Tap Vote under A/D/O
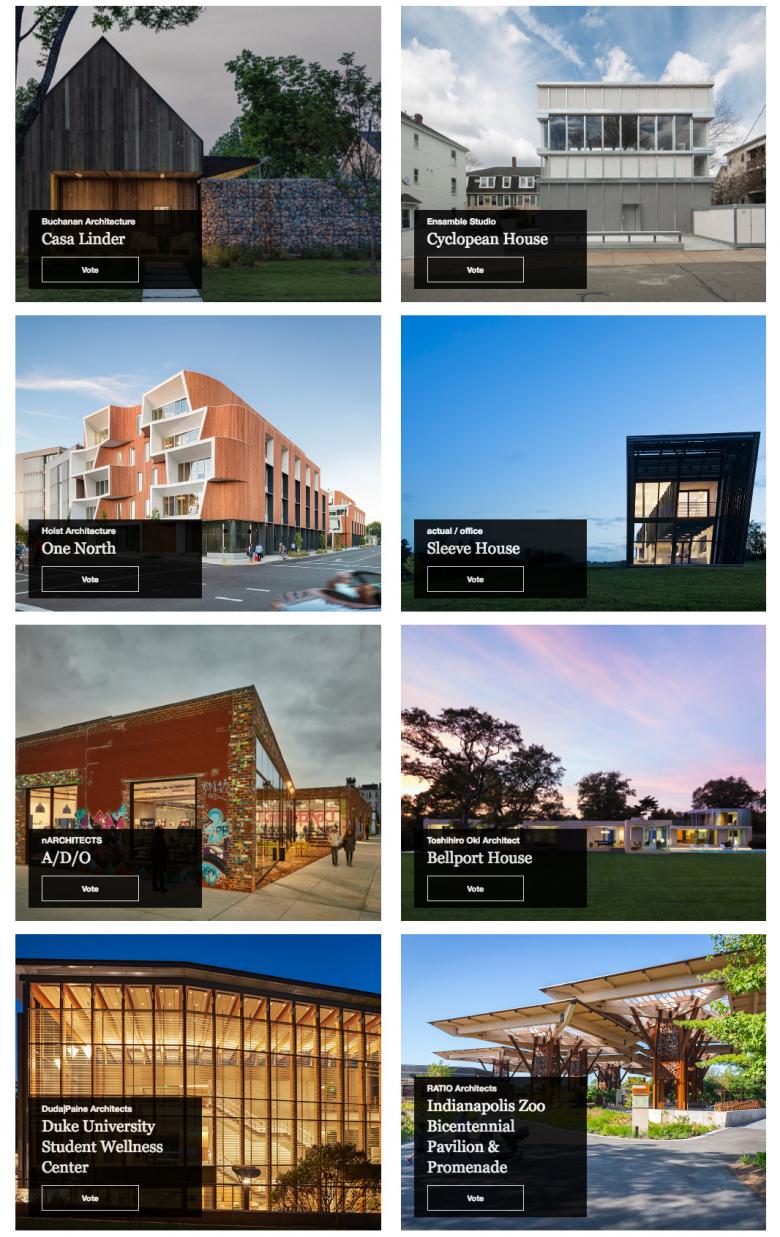 (x=90, y=888)
